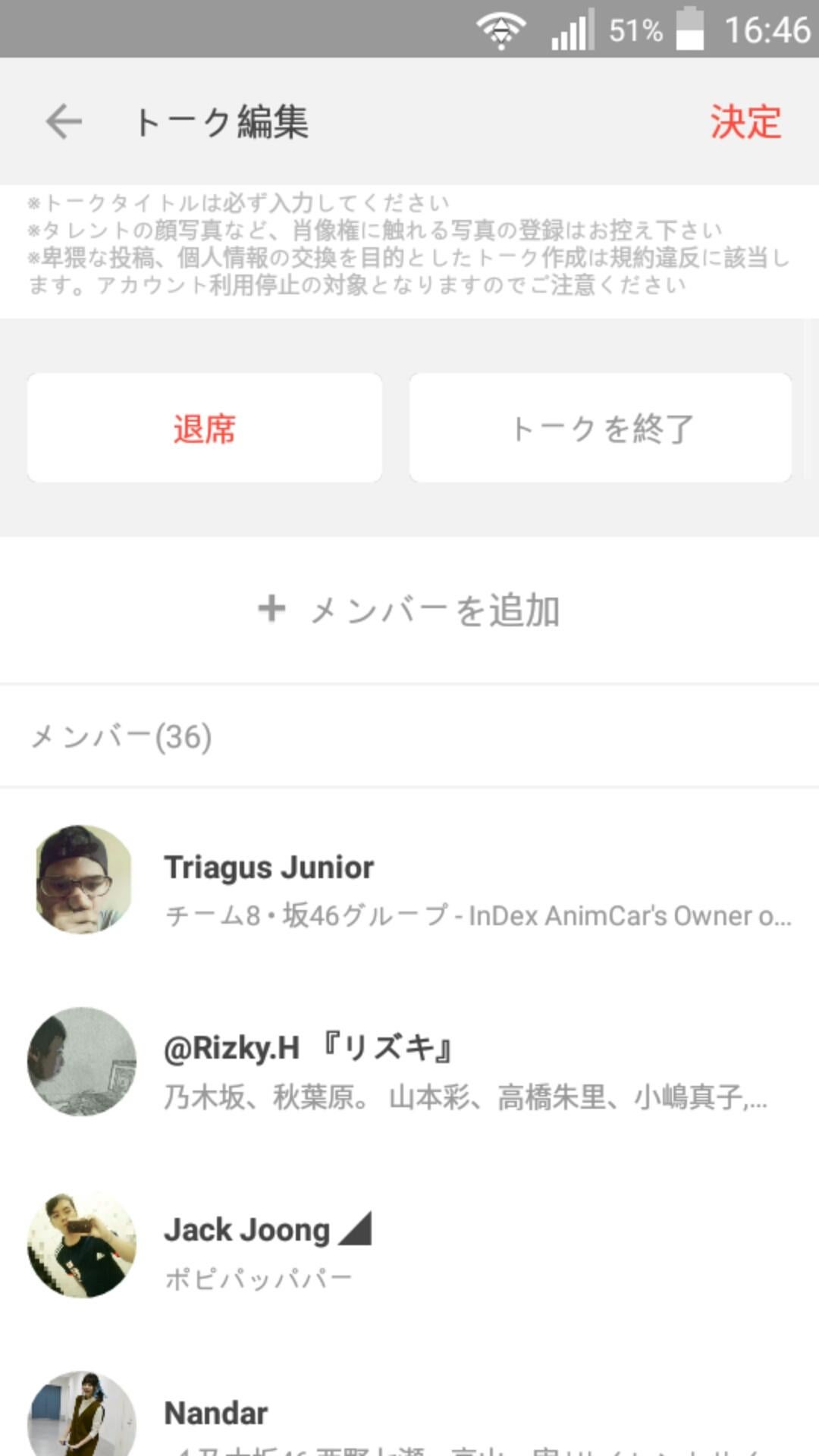The image size is (819, 1456).
Task: Add a member with メンバーを追加
Action: 409,610
